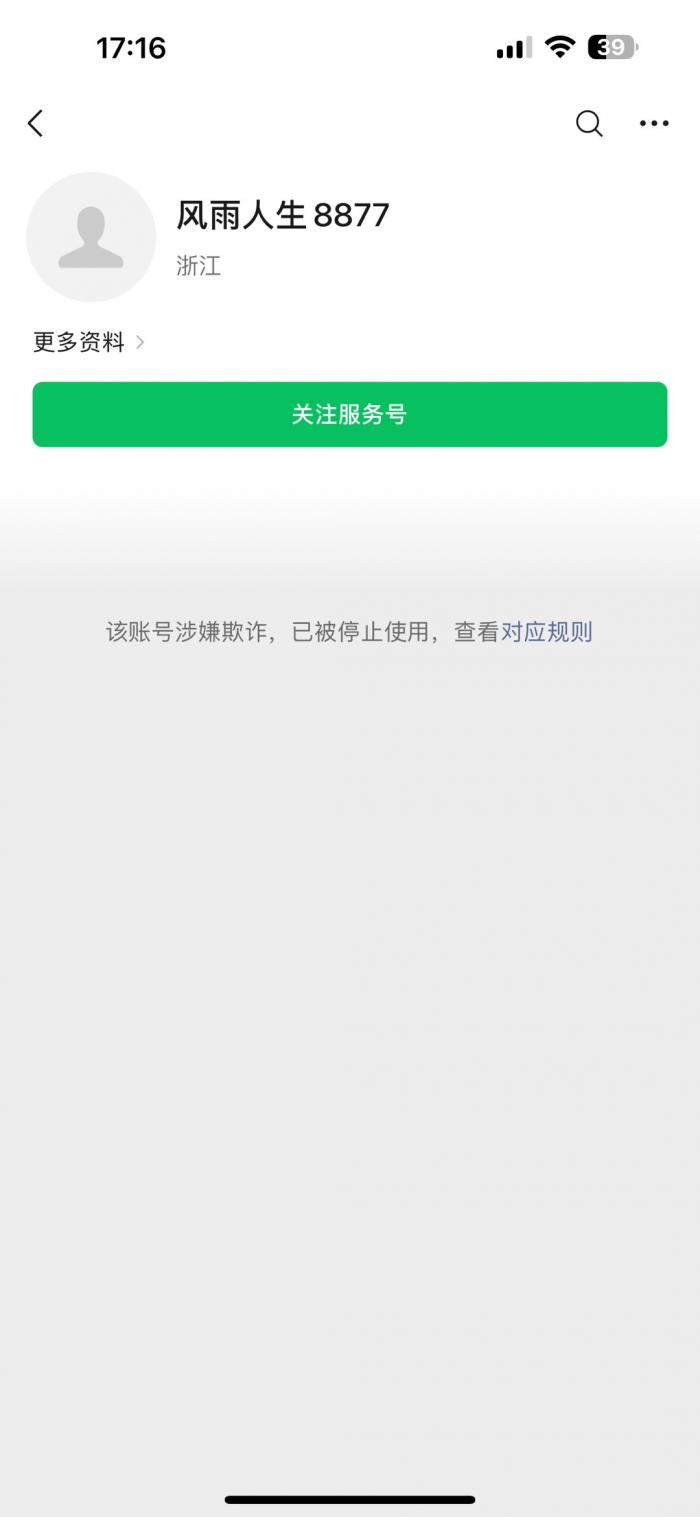Open search via the magnifier icon
This screenshot has width=700, height=1517.
(589, 124)
